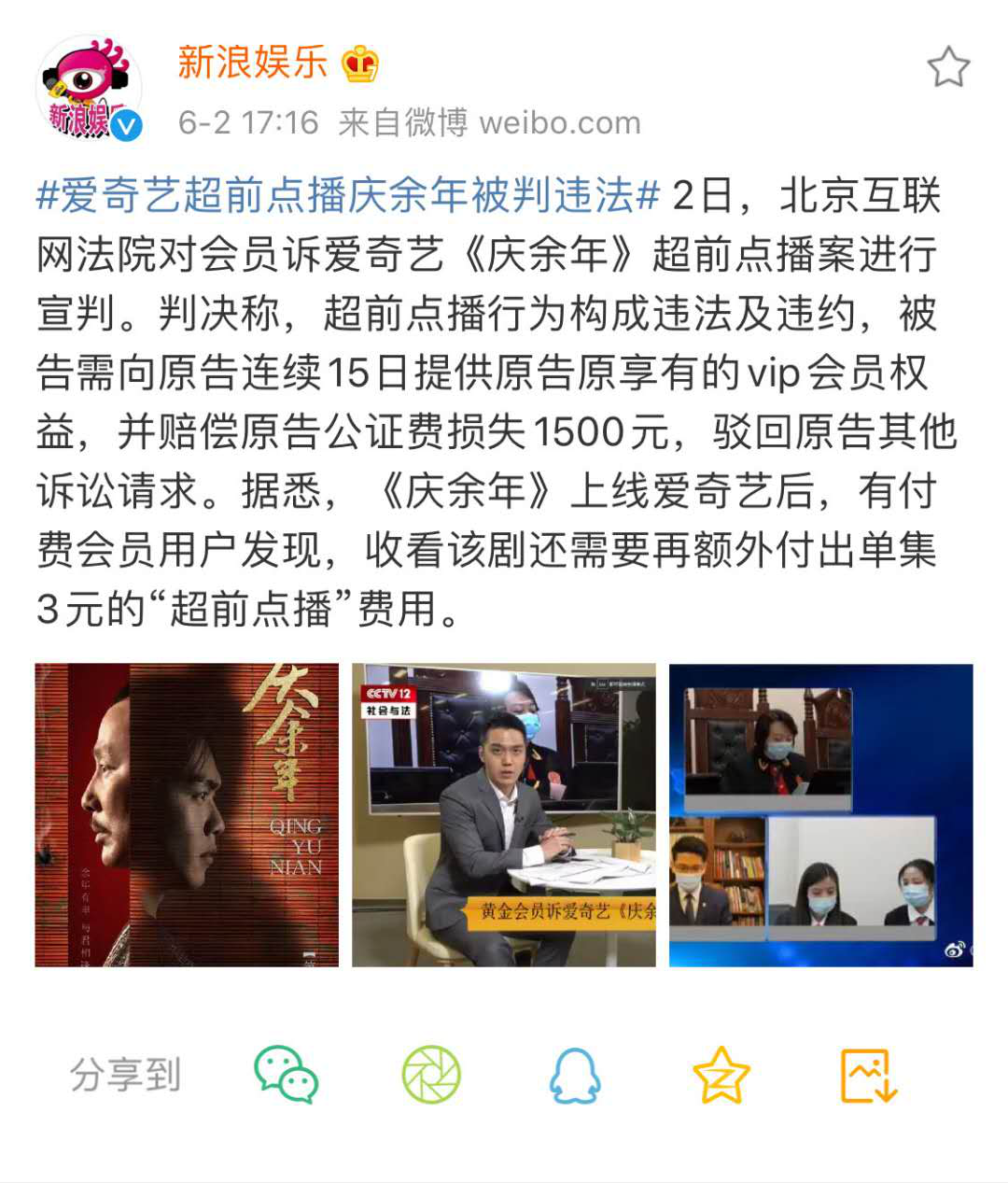
Task: Click the 6-2 17:16 timestamp
Action: point(246,121)
